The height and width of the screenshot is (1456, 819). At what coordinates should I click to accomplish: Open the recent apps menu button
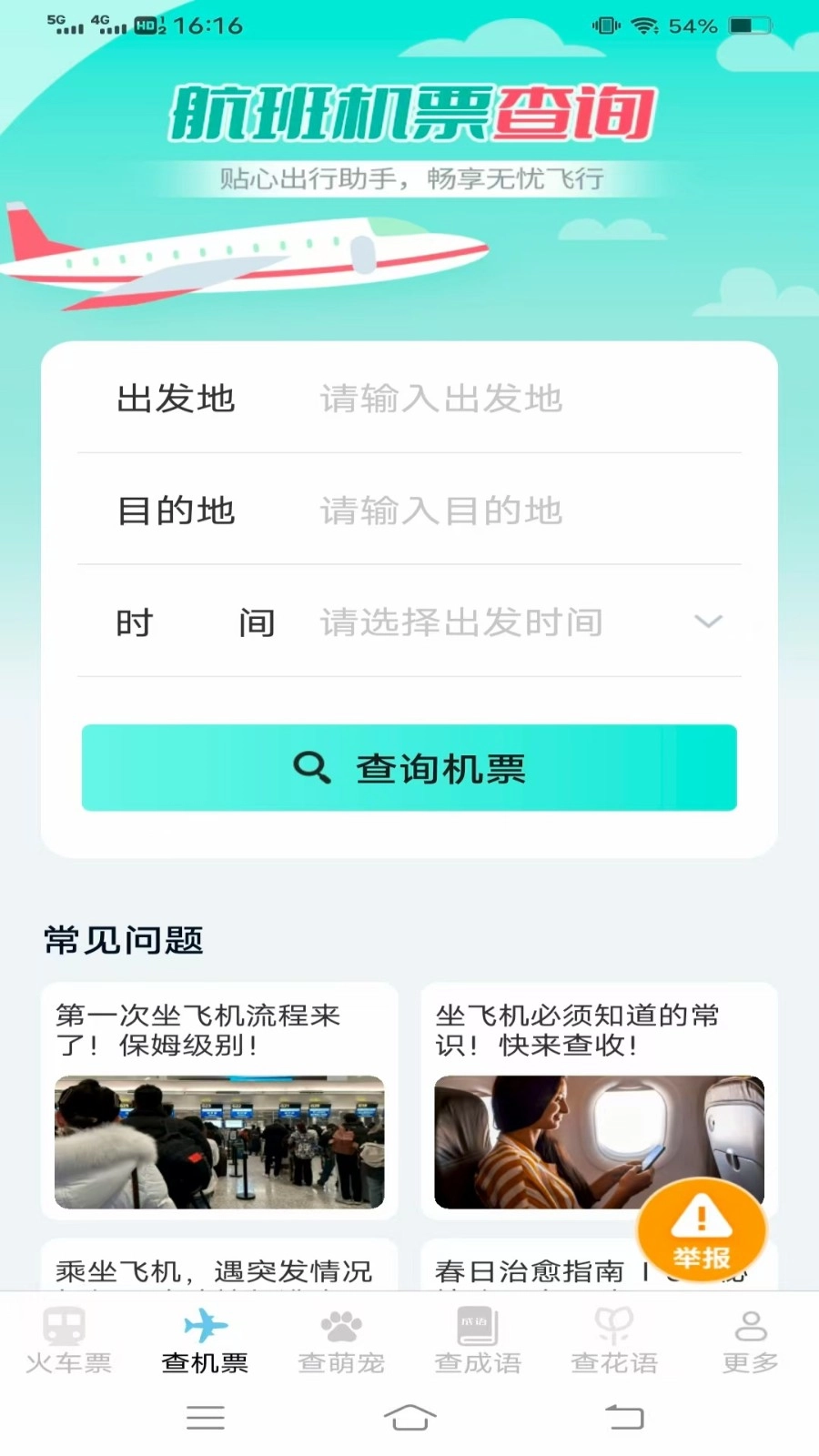pyautogui.click(x=206, y=1417)
